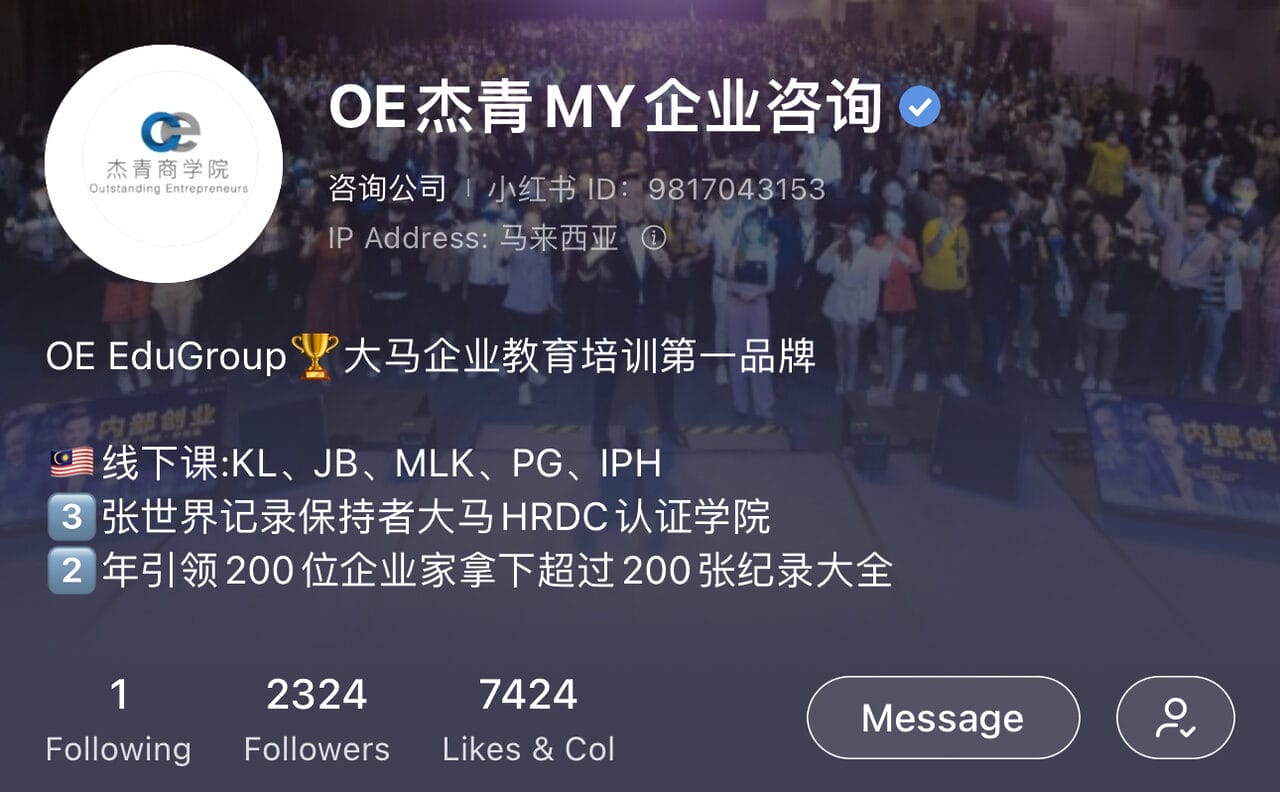1280x792 pixels.
Task: View the Following list
Action: [118, 720]
